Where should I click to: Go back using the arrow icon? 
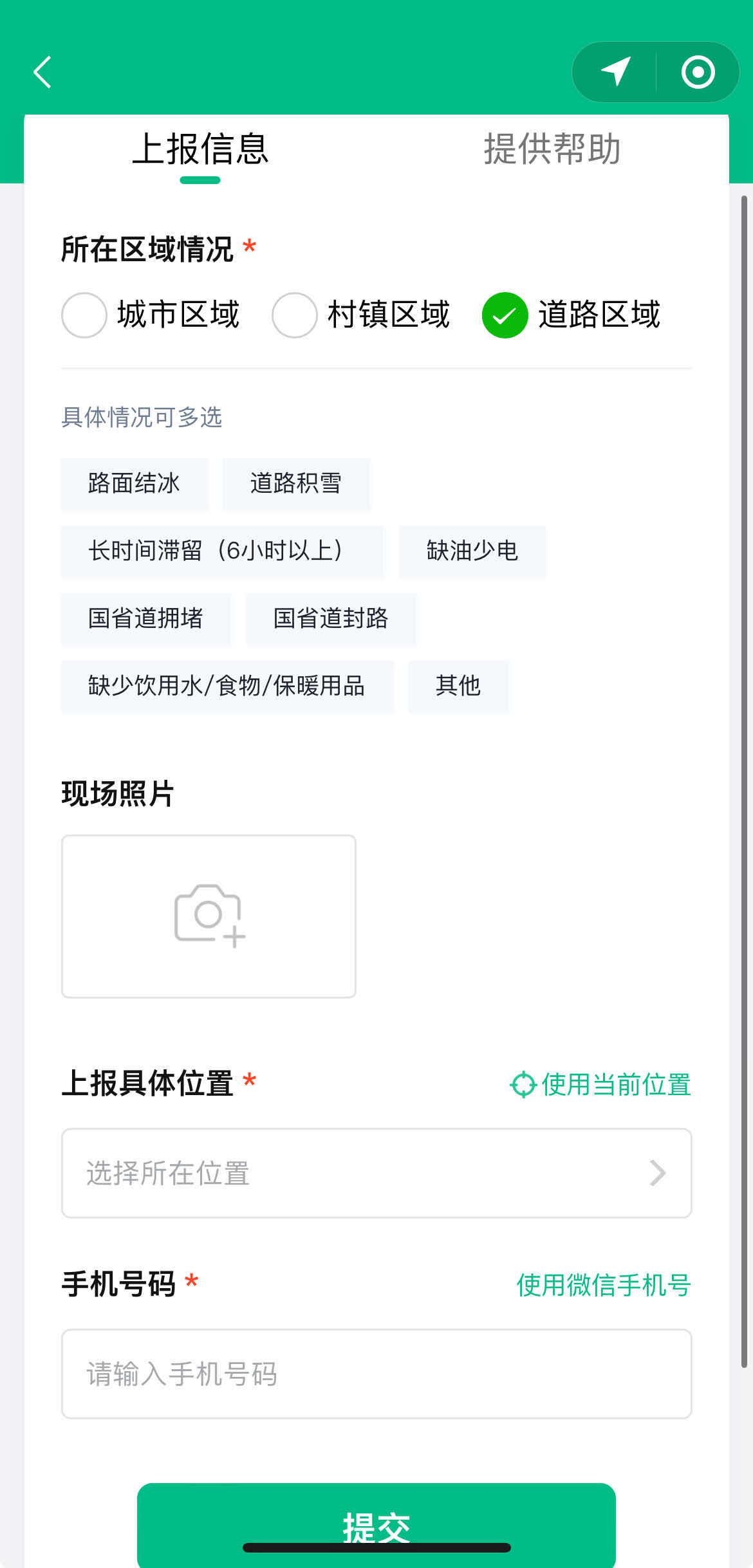point(42,71)
